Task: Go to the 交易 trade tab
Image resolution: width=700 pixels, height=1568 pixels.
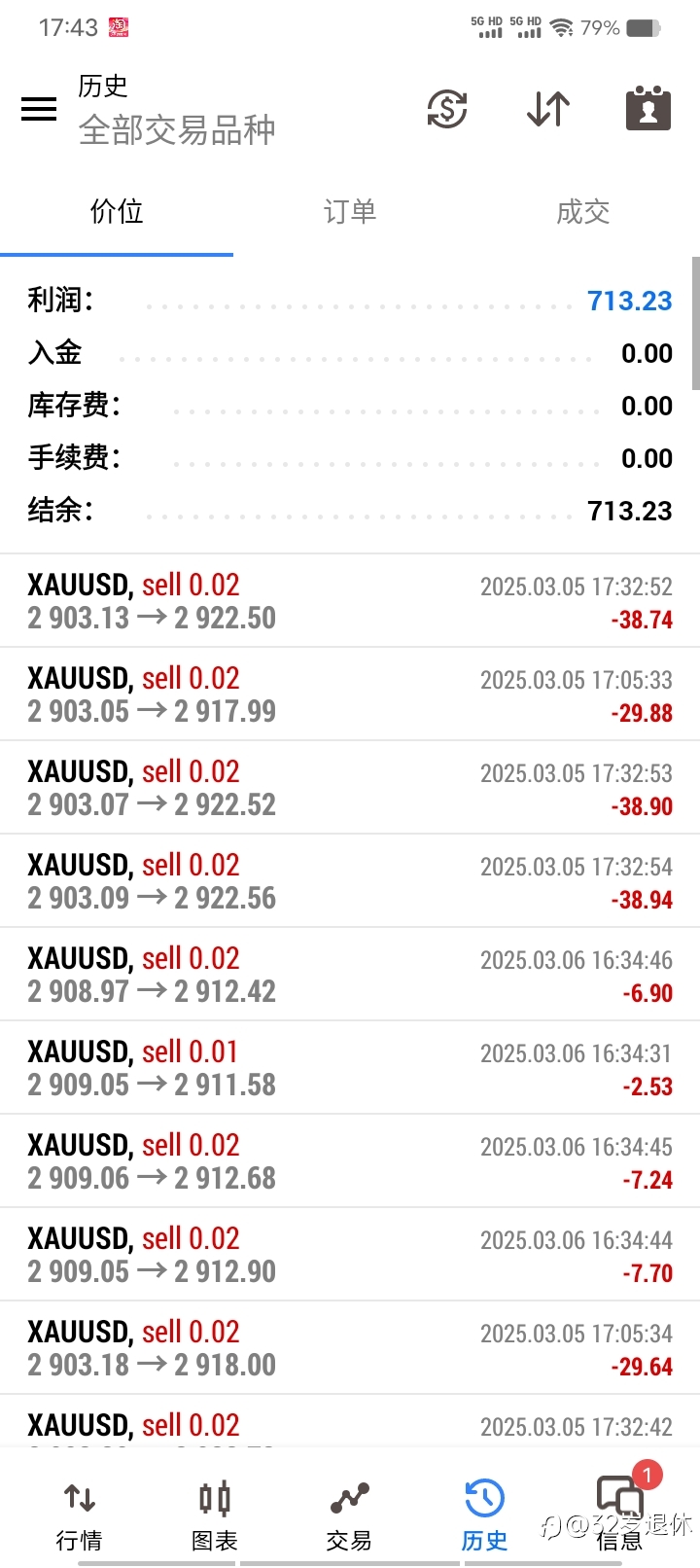Action: coord(349,1515)
